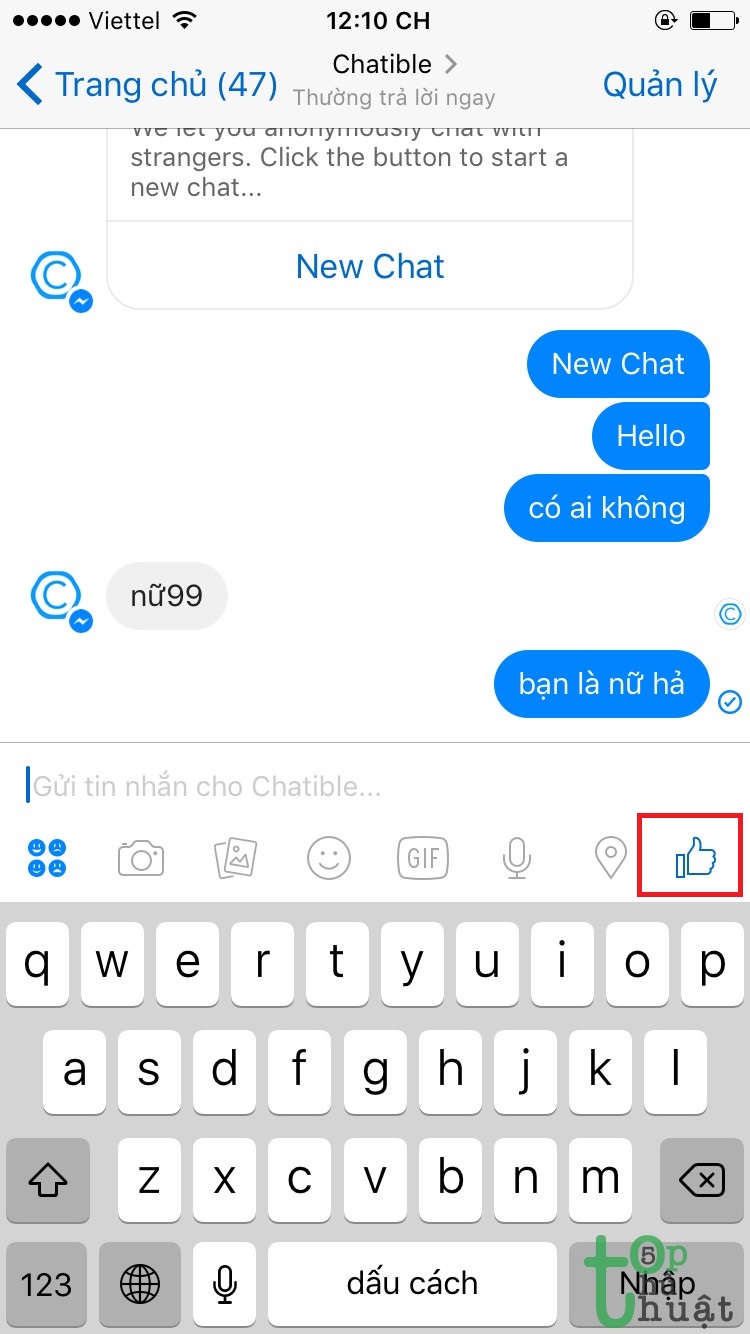750x1334 pixels.
Task: Switch keyboard to 123 numbers layout
Action: pyautogui.click(x=47, y=1283)
